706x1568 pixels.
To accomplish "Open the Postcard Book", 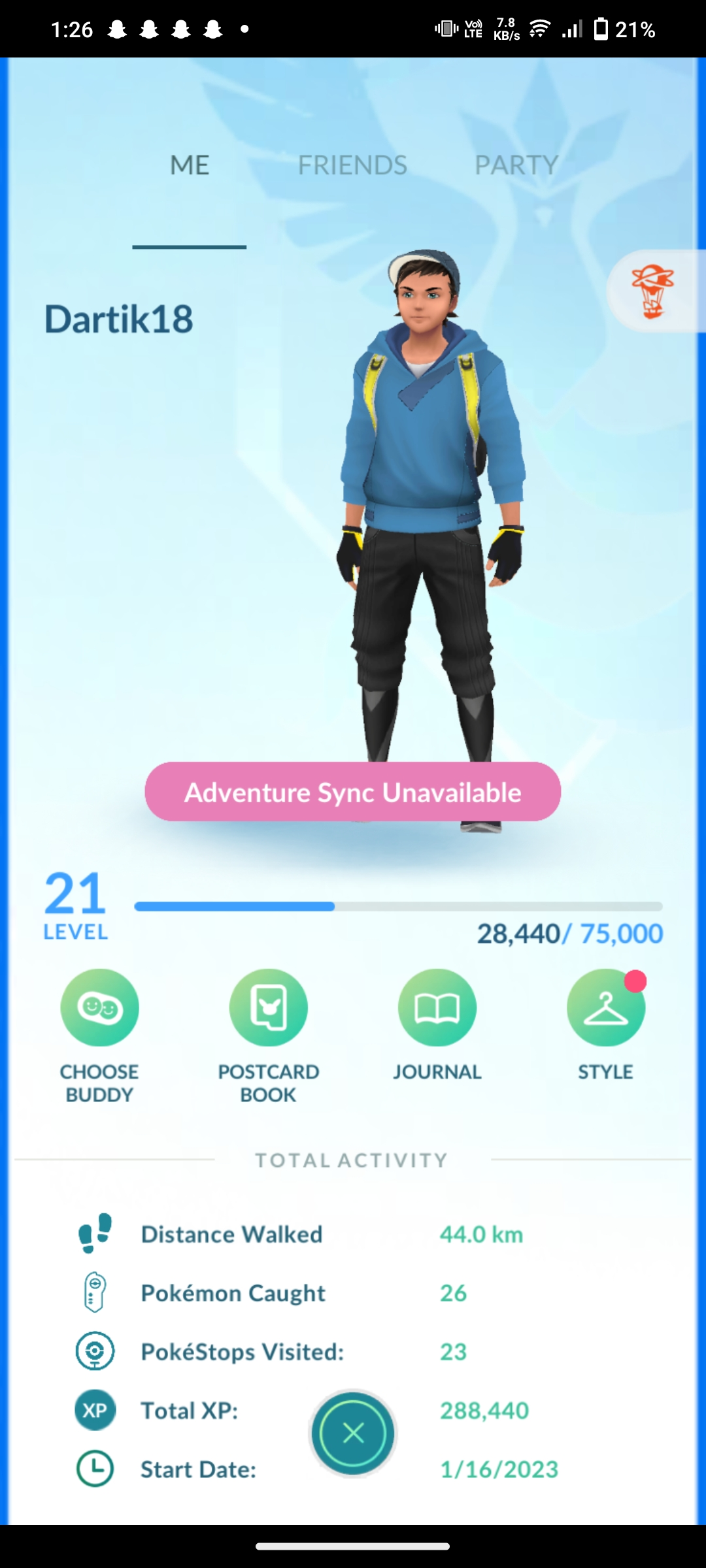I will [x=268, y=1036].
